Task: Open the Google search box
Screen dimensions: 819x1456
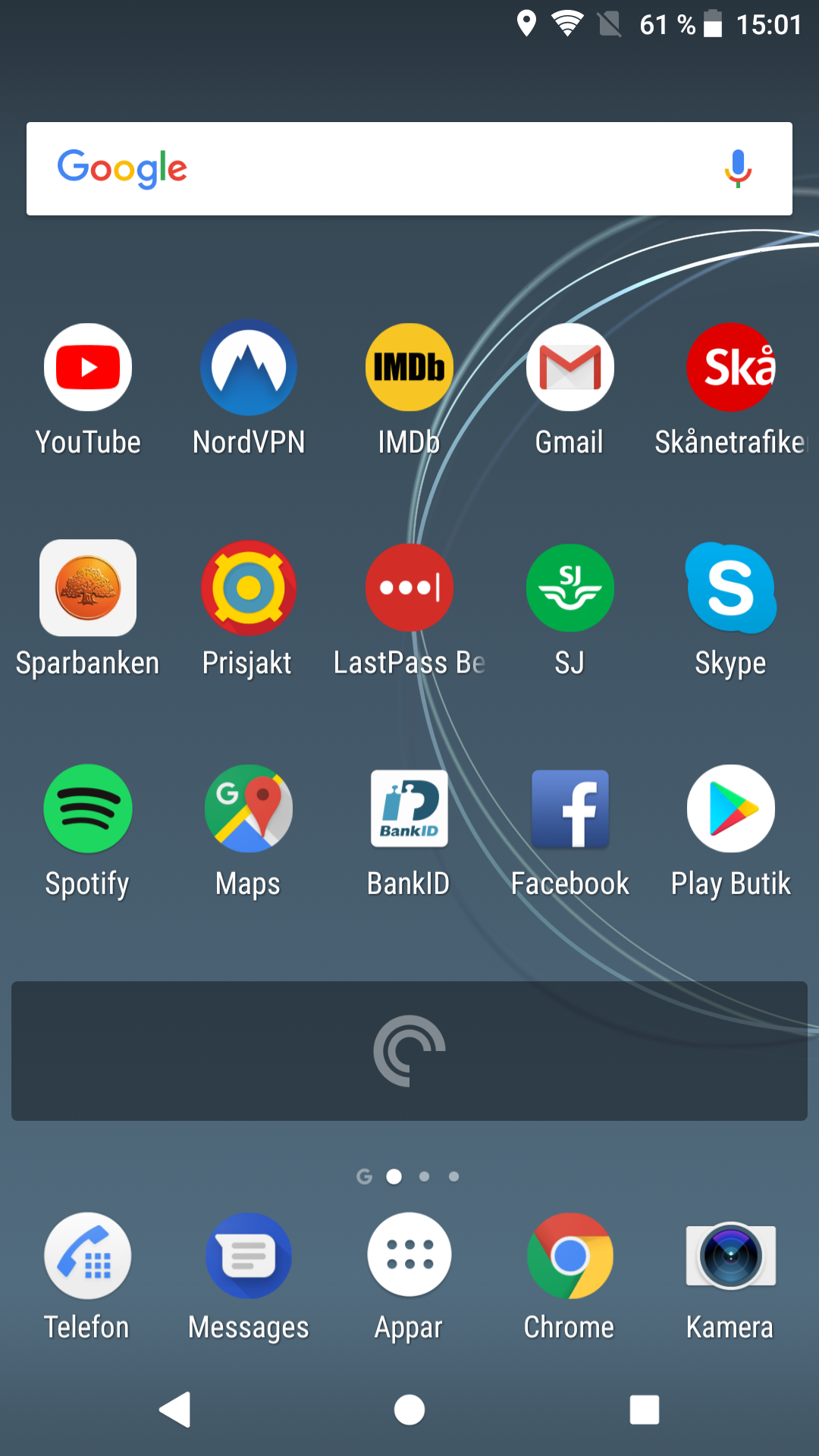Action: 379,168
